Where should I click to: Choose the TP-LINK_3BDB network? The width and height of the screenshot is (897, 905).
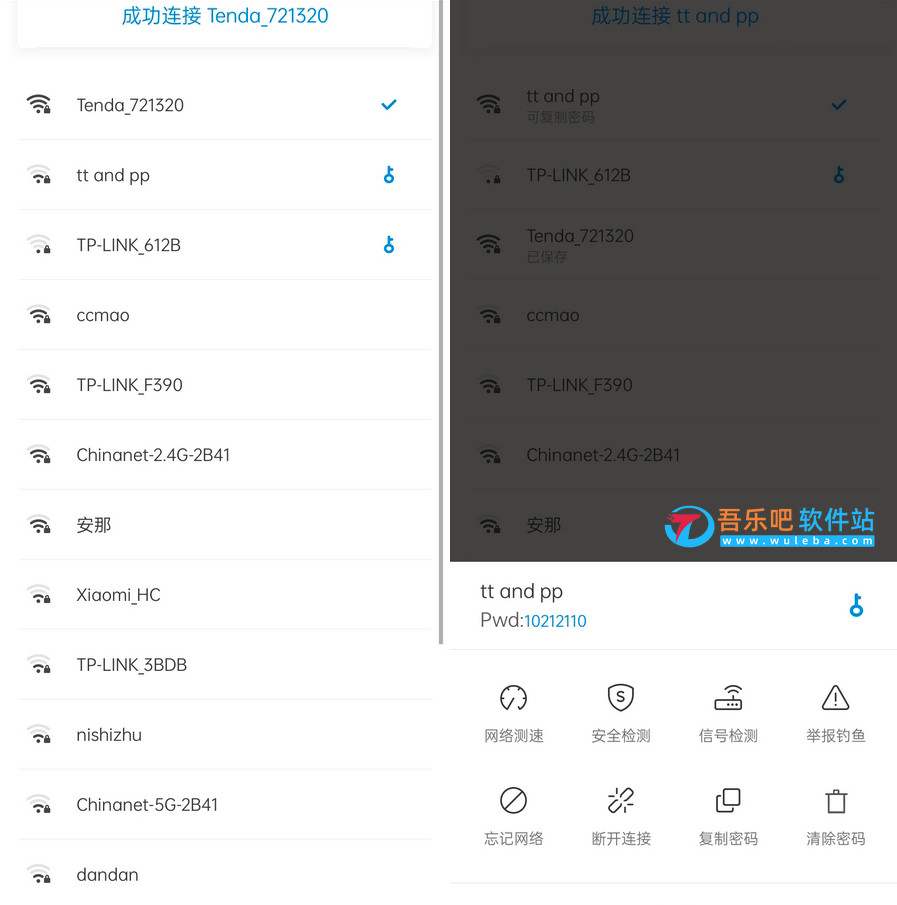tap(131, 665)
